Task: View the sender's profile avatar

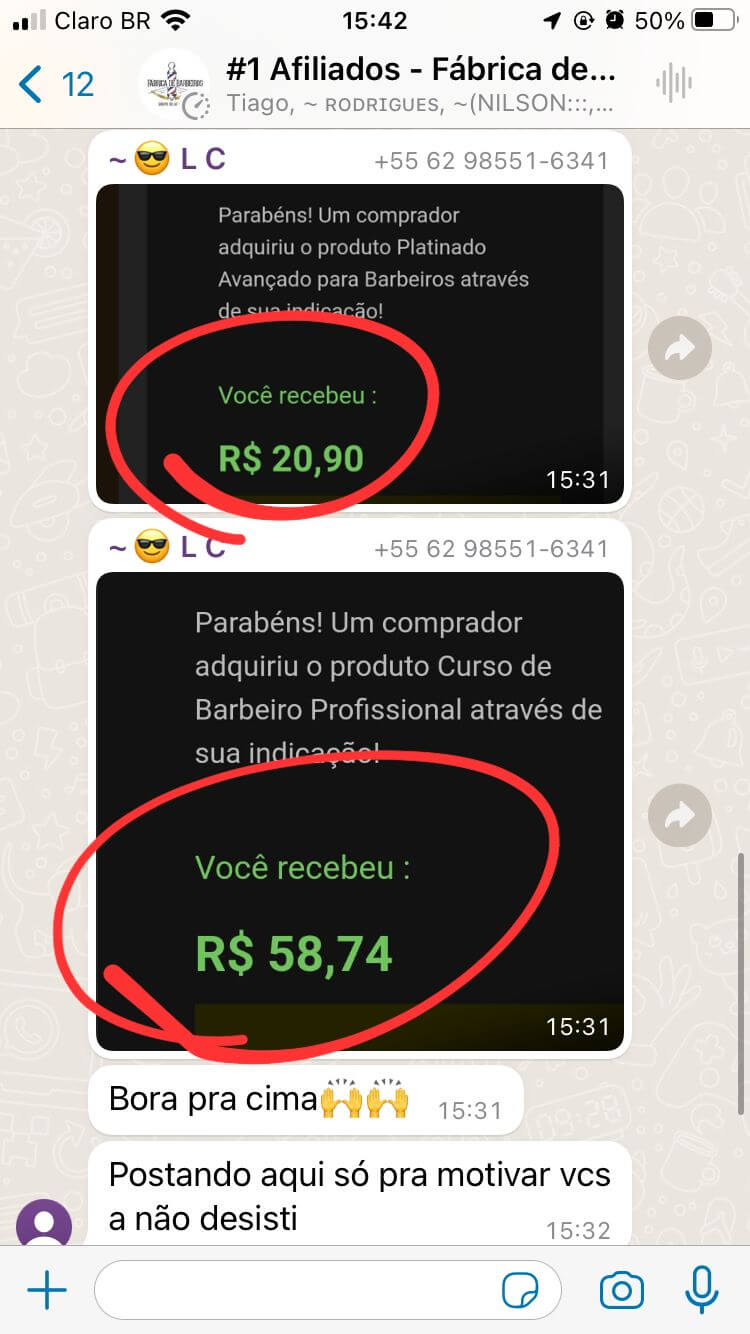Action: 44,1222
